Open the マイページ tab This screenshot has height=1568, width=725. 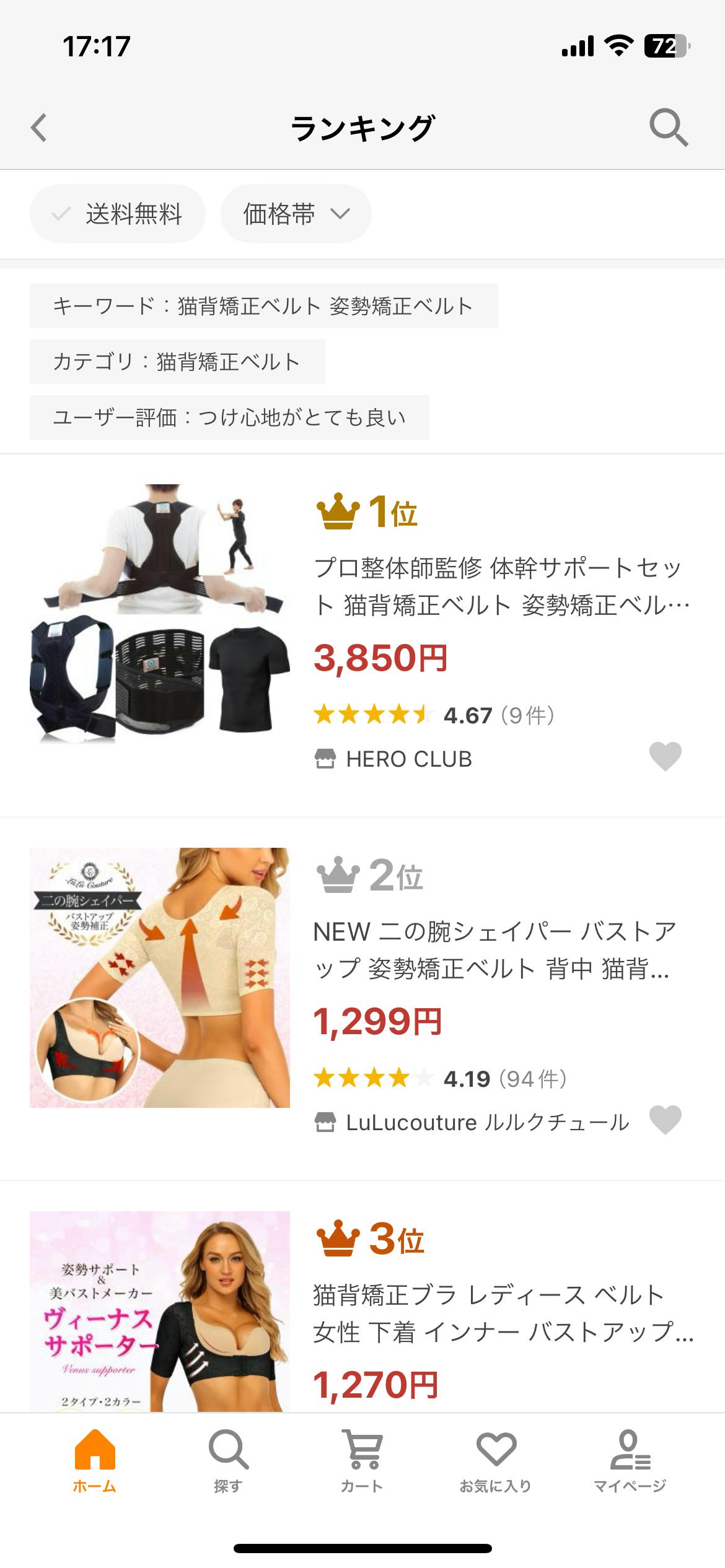pos(630,1460)
